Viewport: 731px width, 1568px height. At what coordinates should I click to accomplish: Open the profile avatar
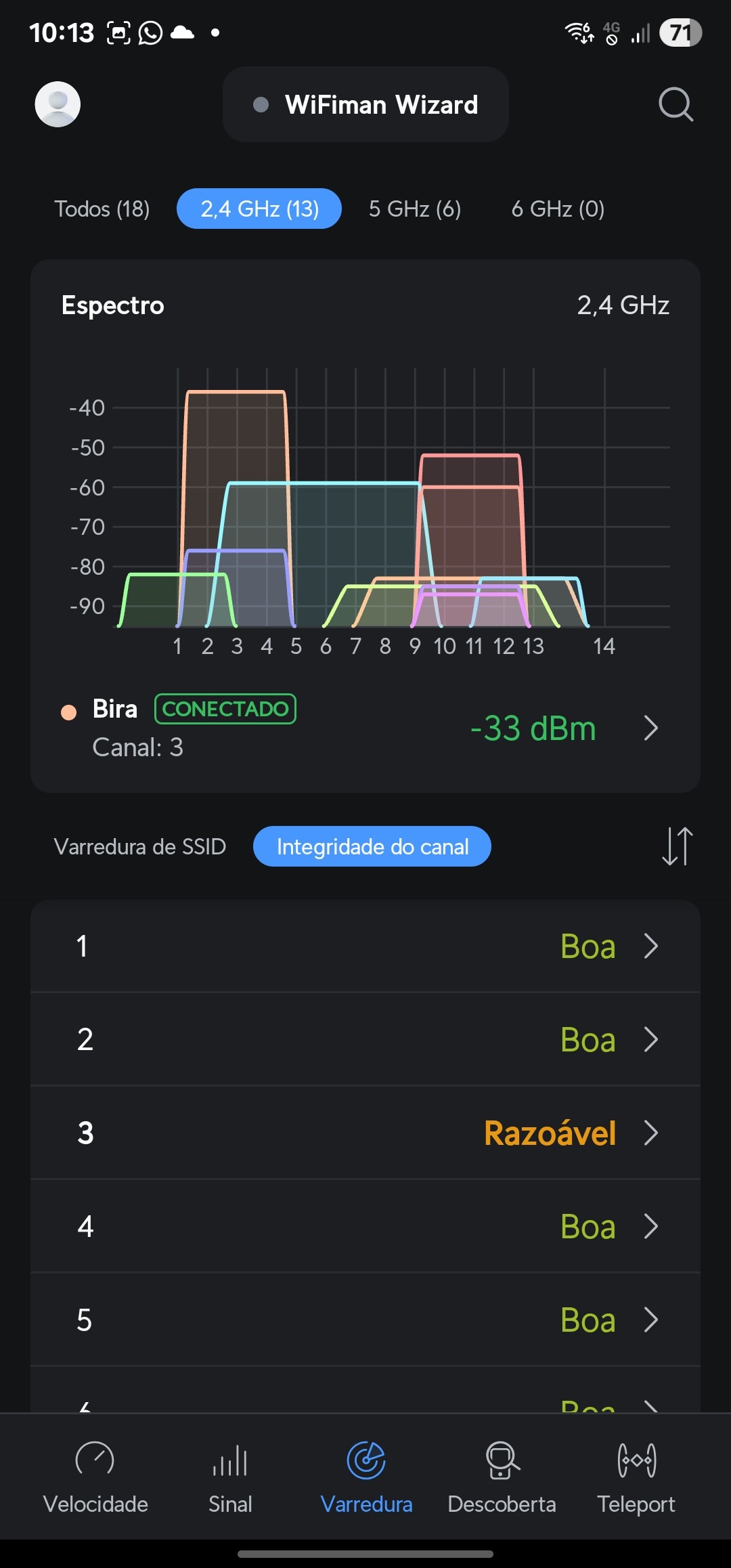[58, 104]
